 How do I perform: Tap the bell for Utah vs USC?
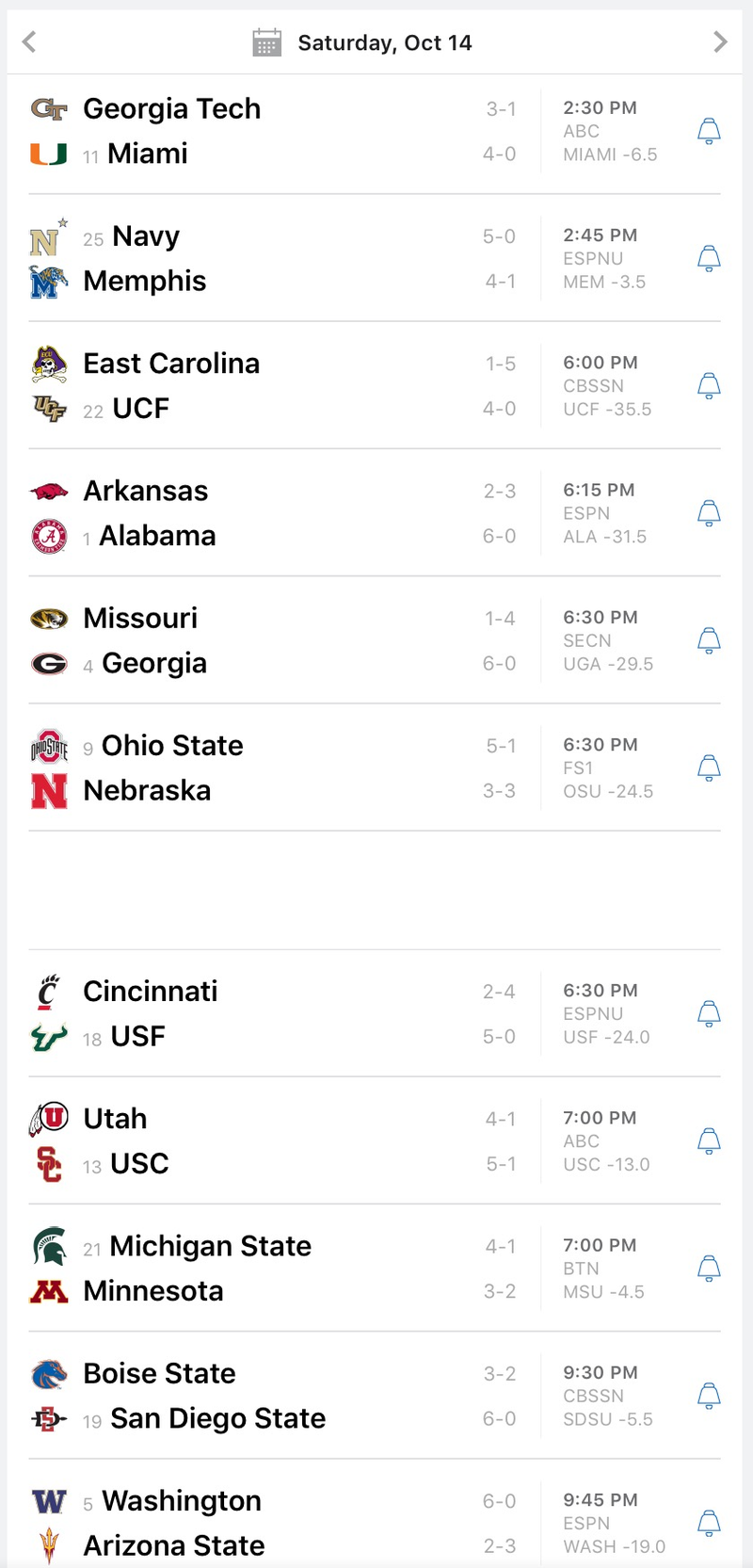[x=709, y=1140]
